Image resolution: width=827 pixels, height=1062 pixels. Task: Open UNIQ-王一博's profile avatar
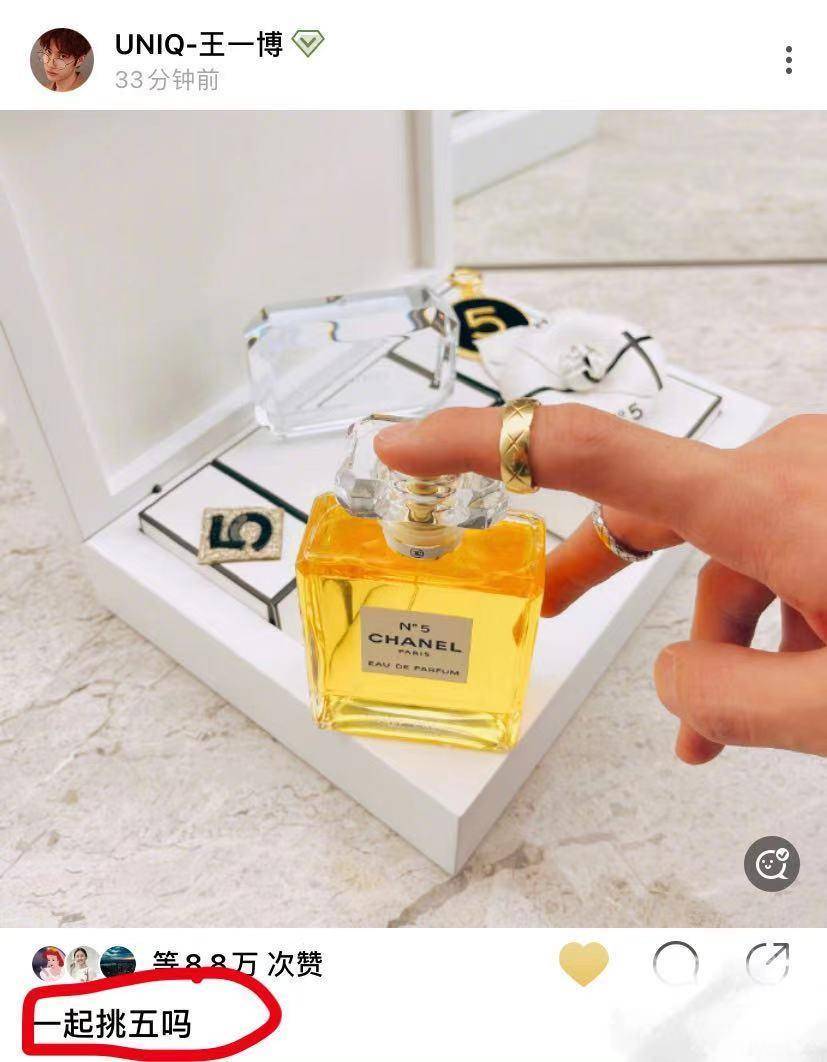coord(62,60)
